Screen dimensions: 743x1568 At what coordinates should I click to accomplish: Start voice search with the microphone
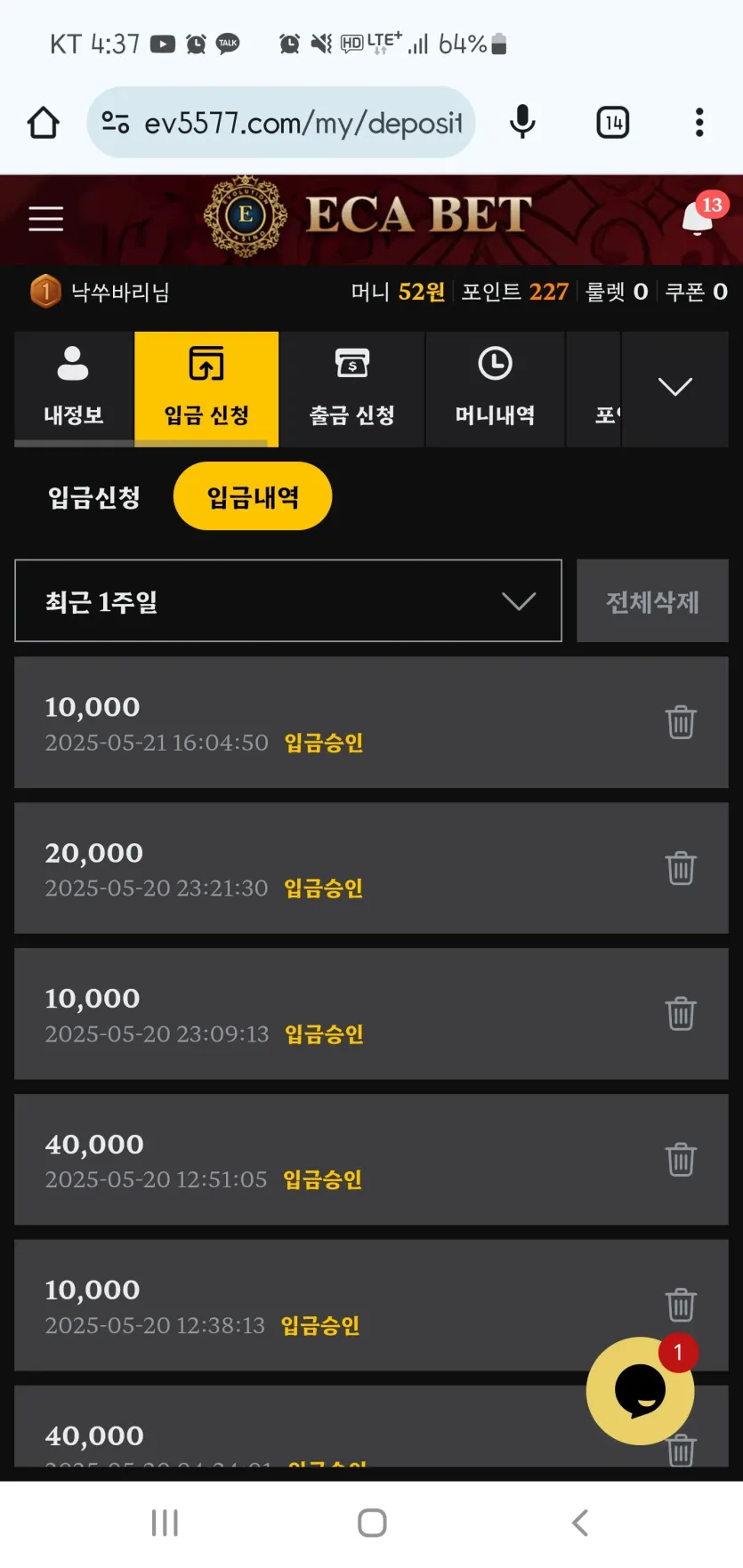coord(522,123)
